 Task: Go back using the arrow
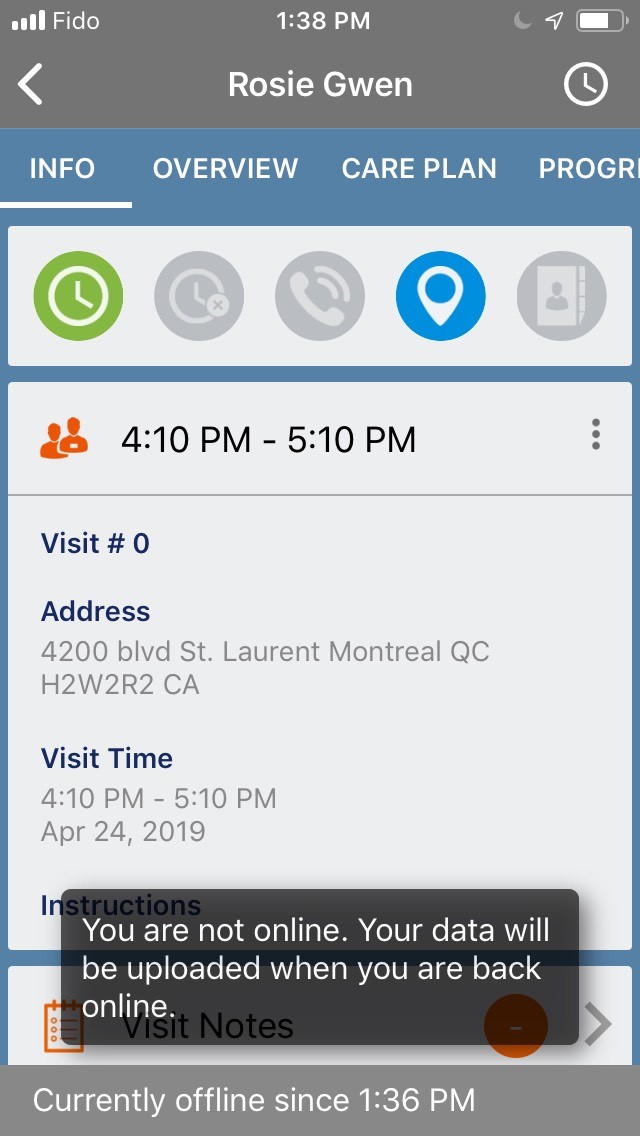point(32,85)
